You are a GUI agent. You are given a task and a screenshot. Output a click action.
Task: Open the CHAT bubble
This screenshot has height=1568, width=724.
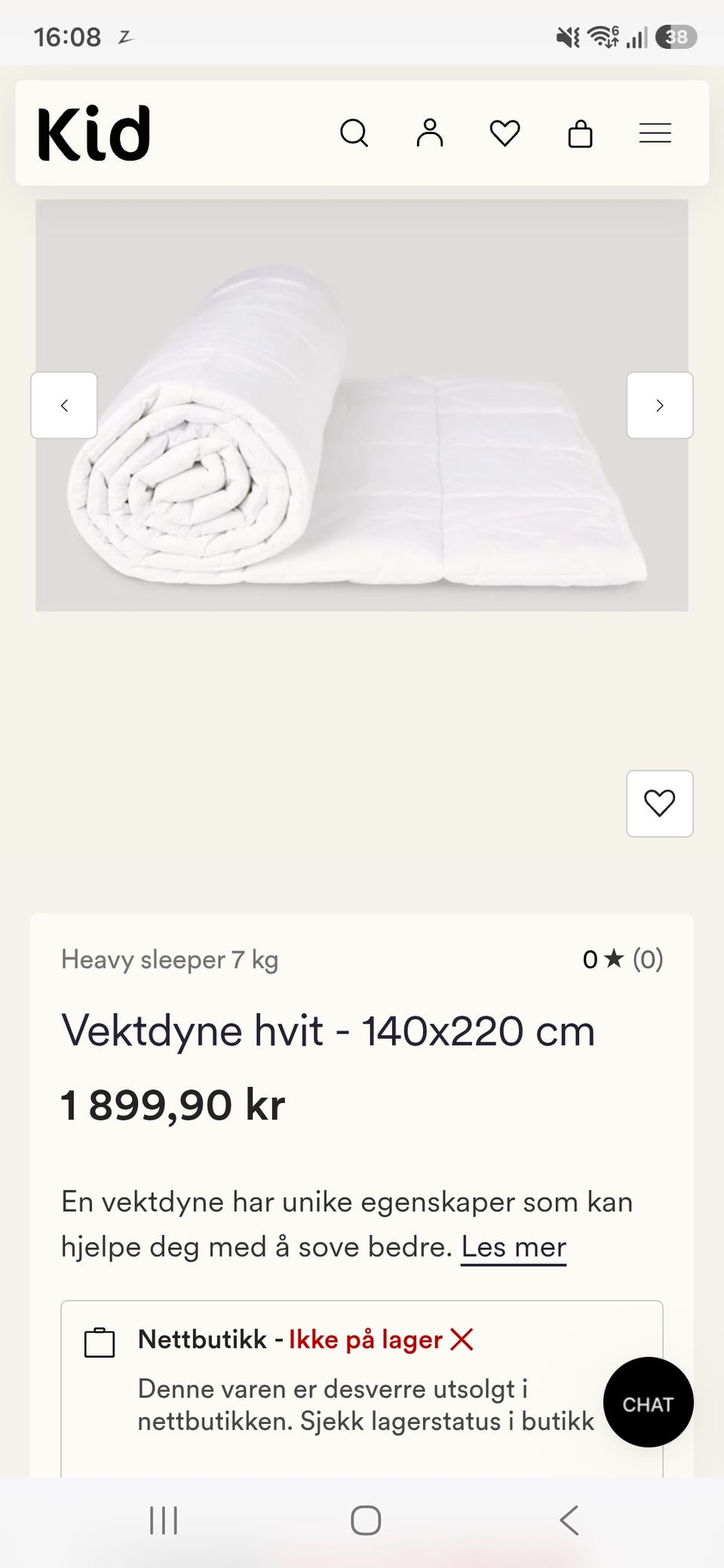[x=648, y=1402]
